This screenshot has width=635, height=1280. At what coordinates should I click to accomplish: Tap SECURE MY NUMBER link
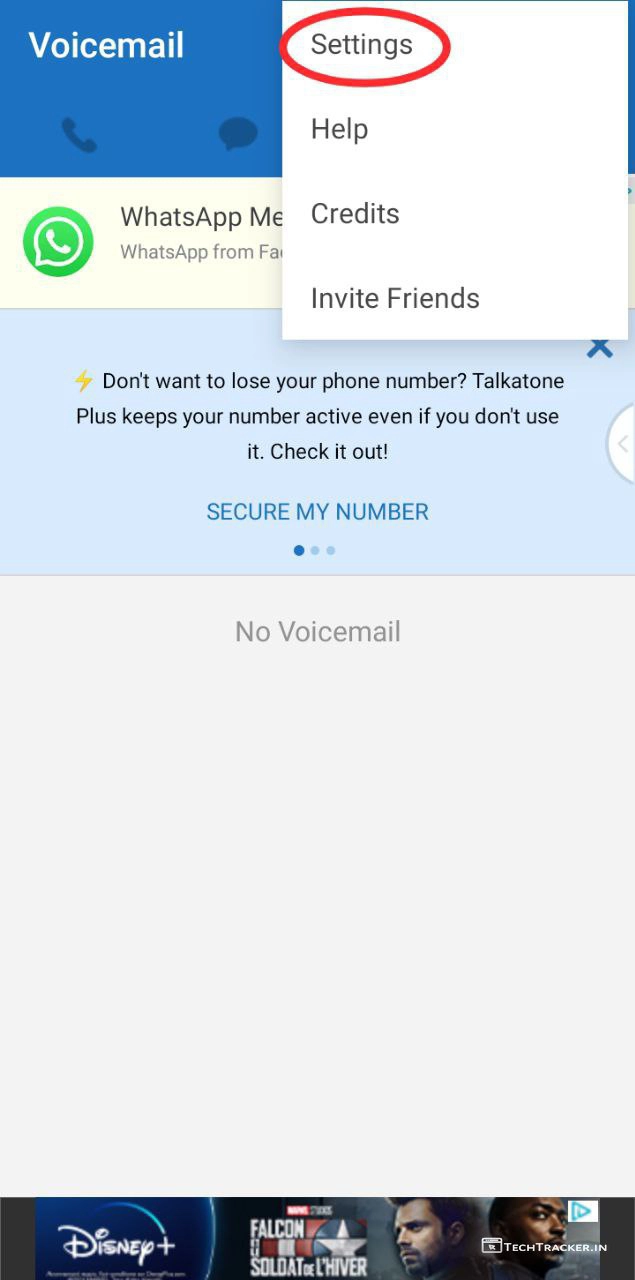click(x=317, y=512)
